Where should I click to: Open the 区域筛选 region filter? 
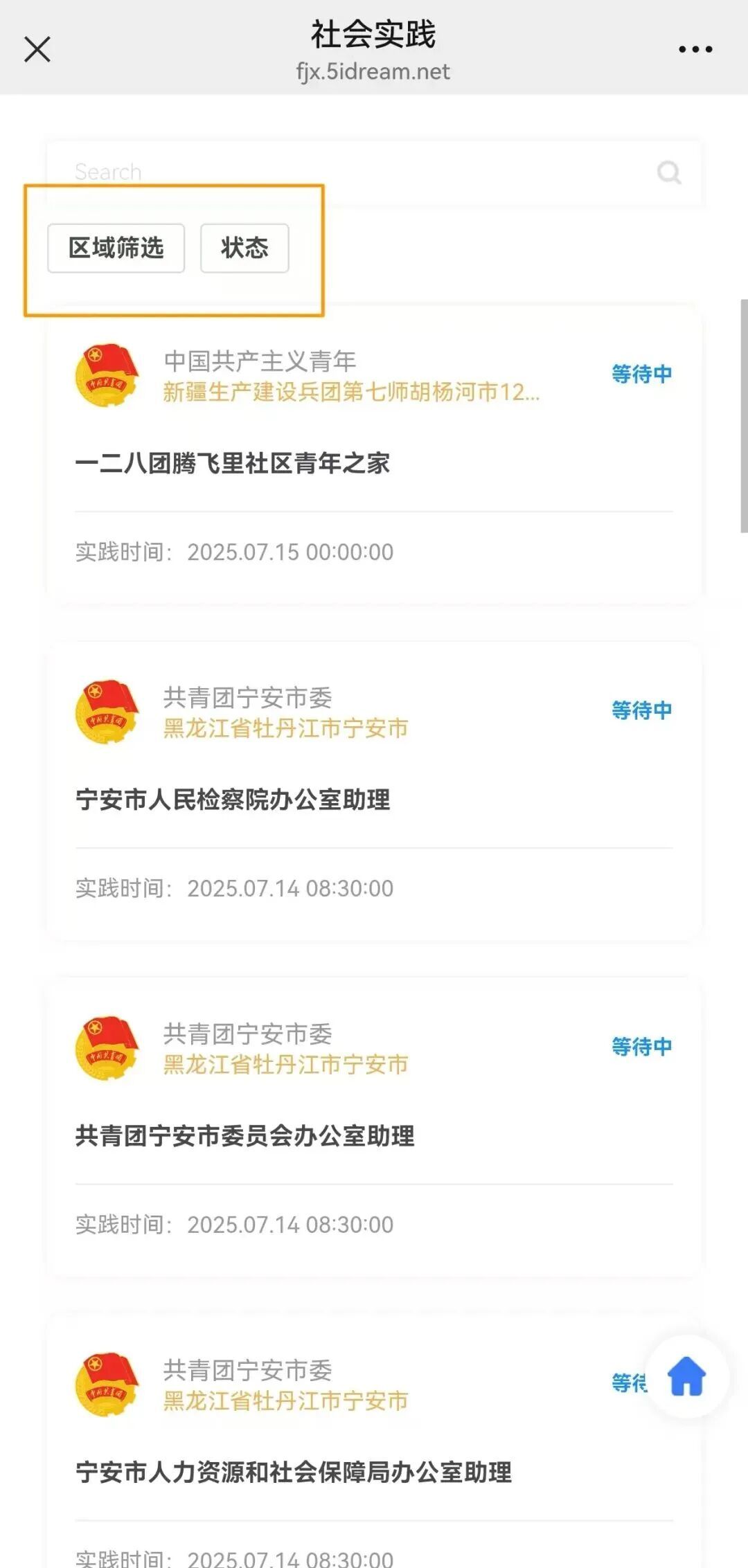click(116, 248)
